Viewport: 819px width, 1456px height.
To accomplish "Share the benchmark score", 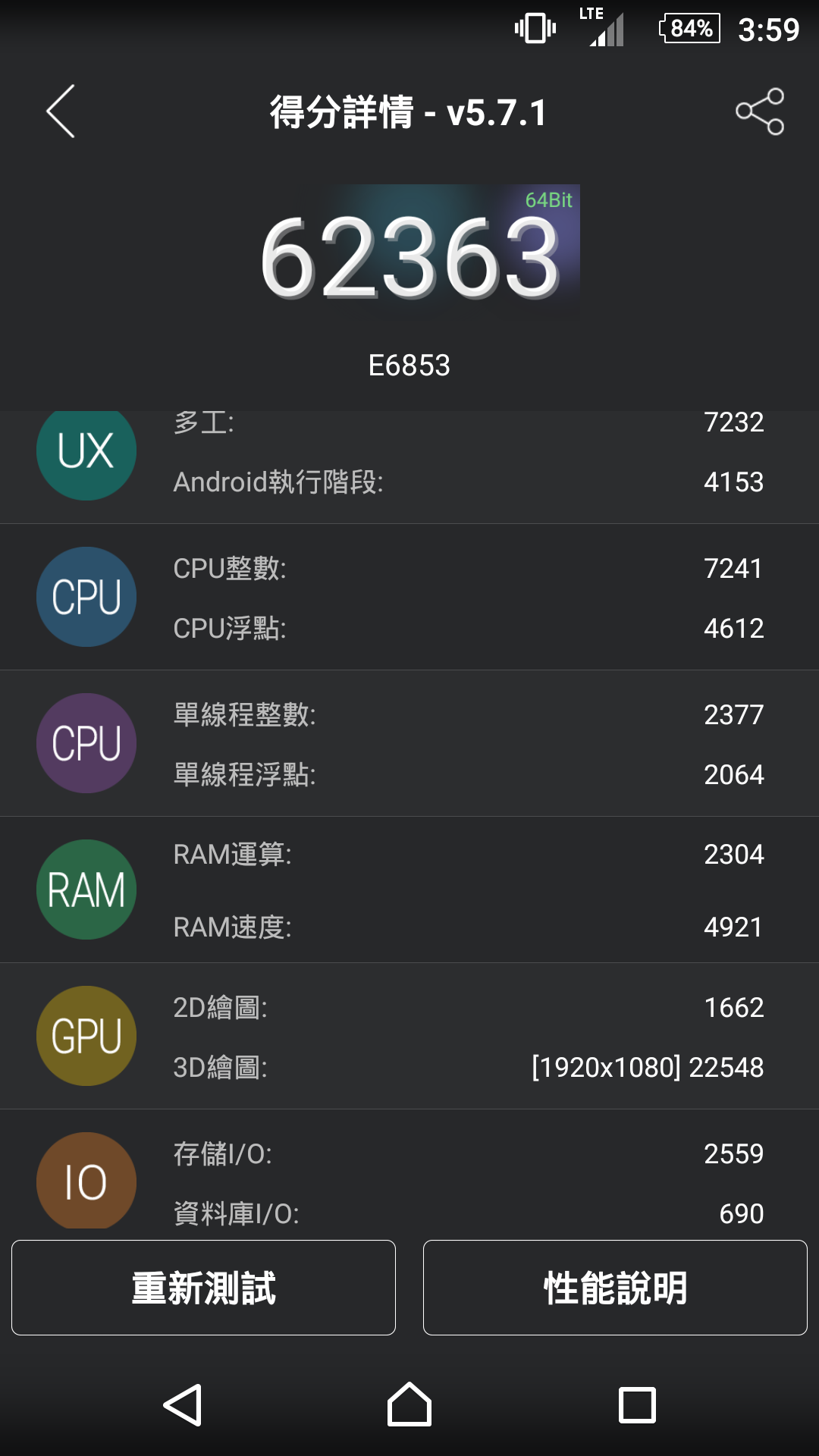I will point(760,111).
